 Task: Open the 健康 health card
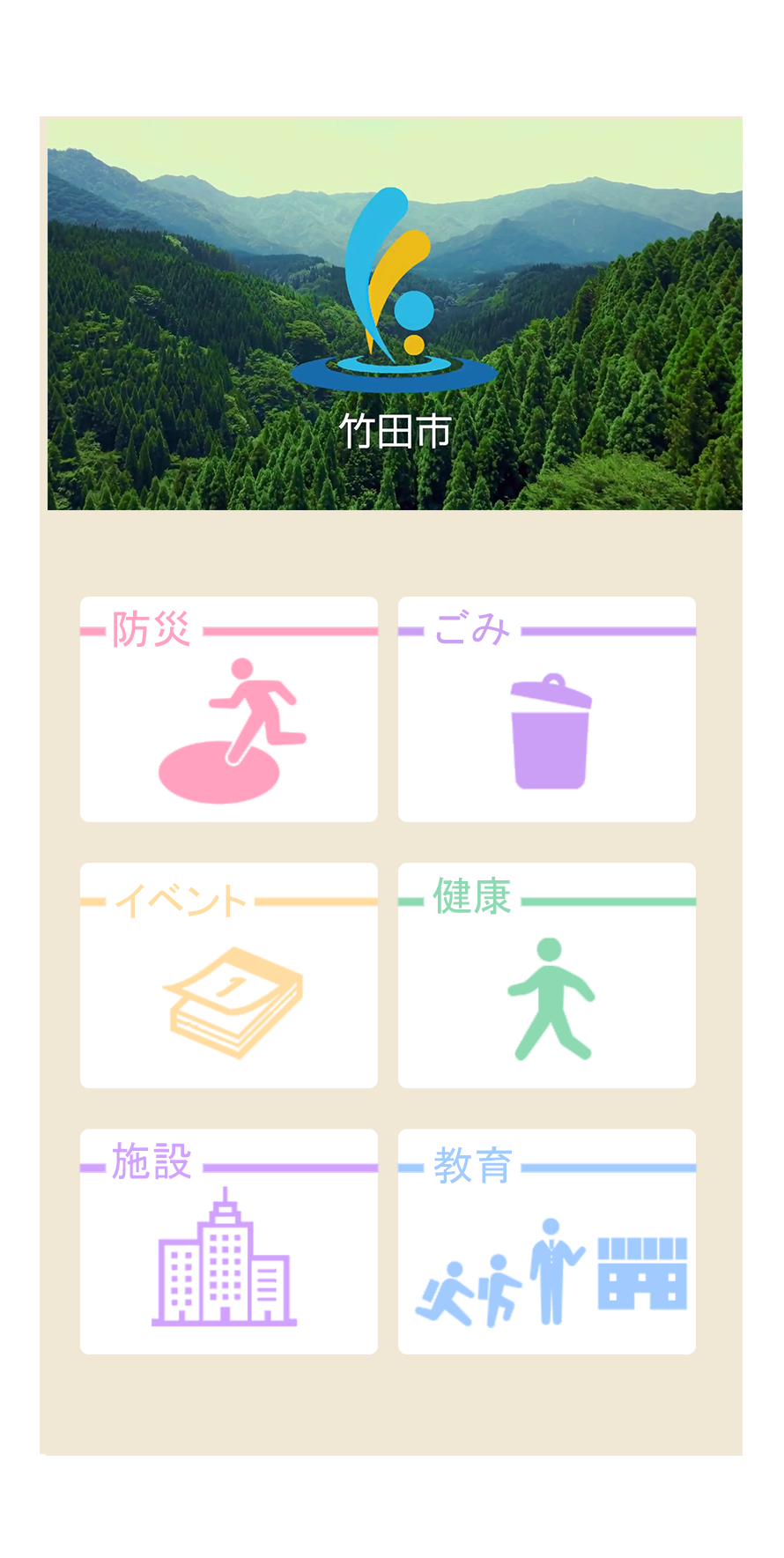tap(547, 976)
